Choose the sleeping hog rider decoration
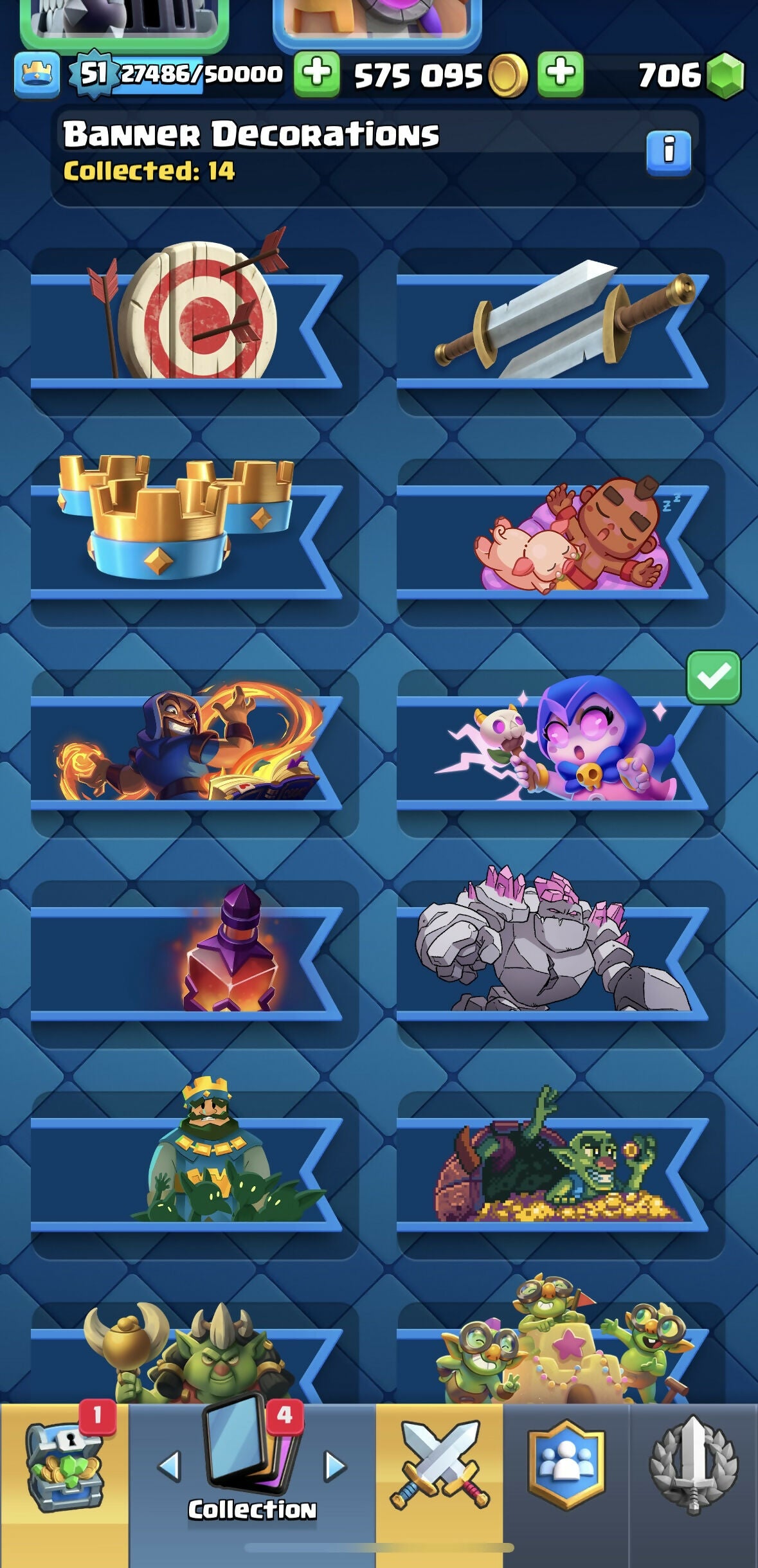The height and width of the screenshot is (1568, 758). coord(561,541)
